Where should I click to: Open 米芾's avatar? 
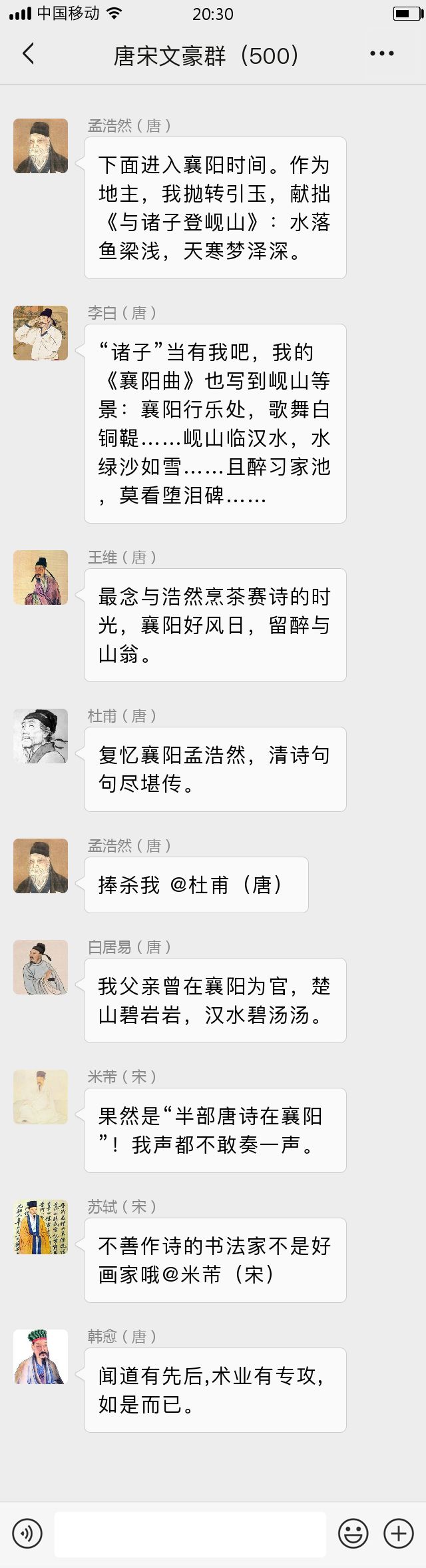41,1097
